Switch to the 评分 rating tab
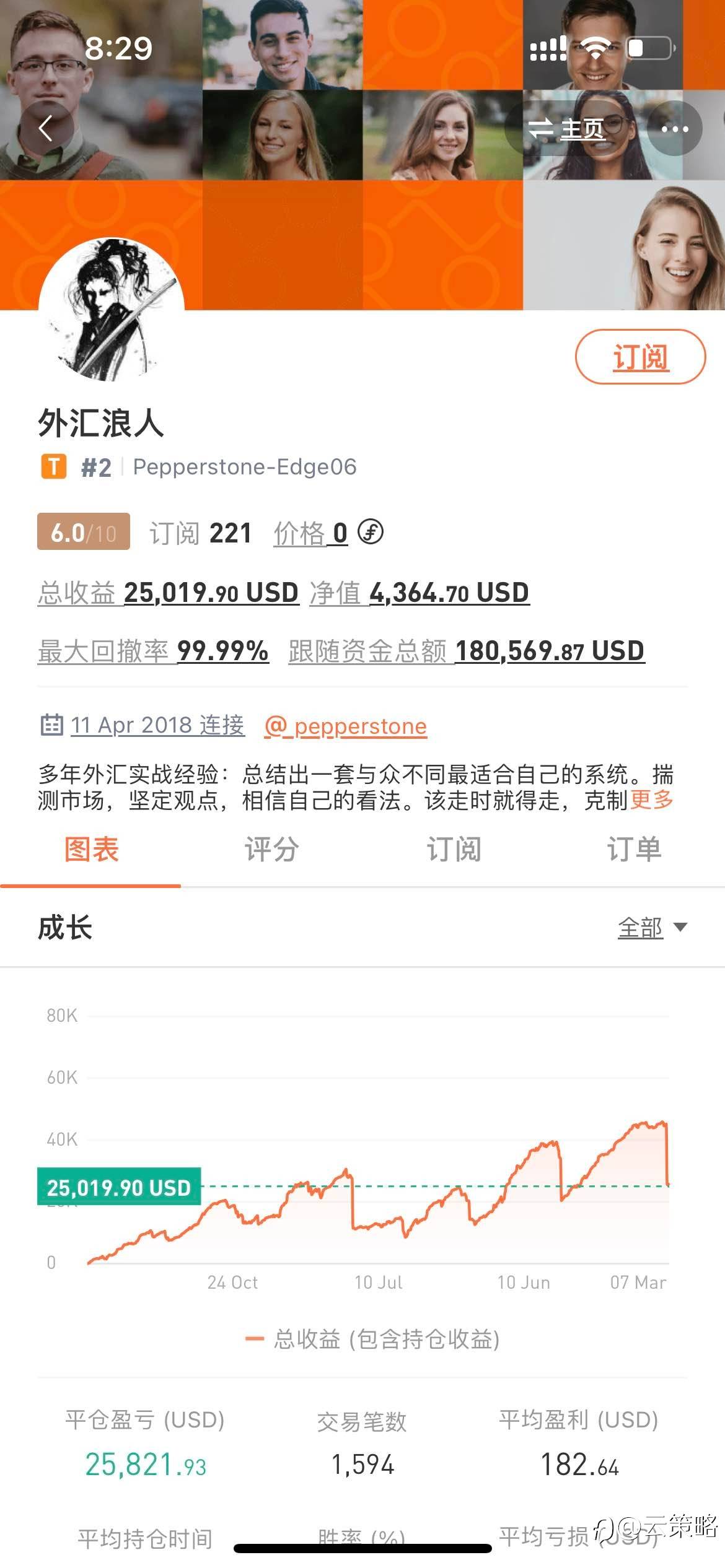725x1568 pixels. click(x=271, y=849)
